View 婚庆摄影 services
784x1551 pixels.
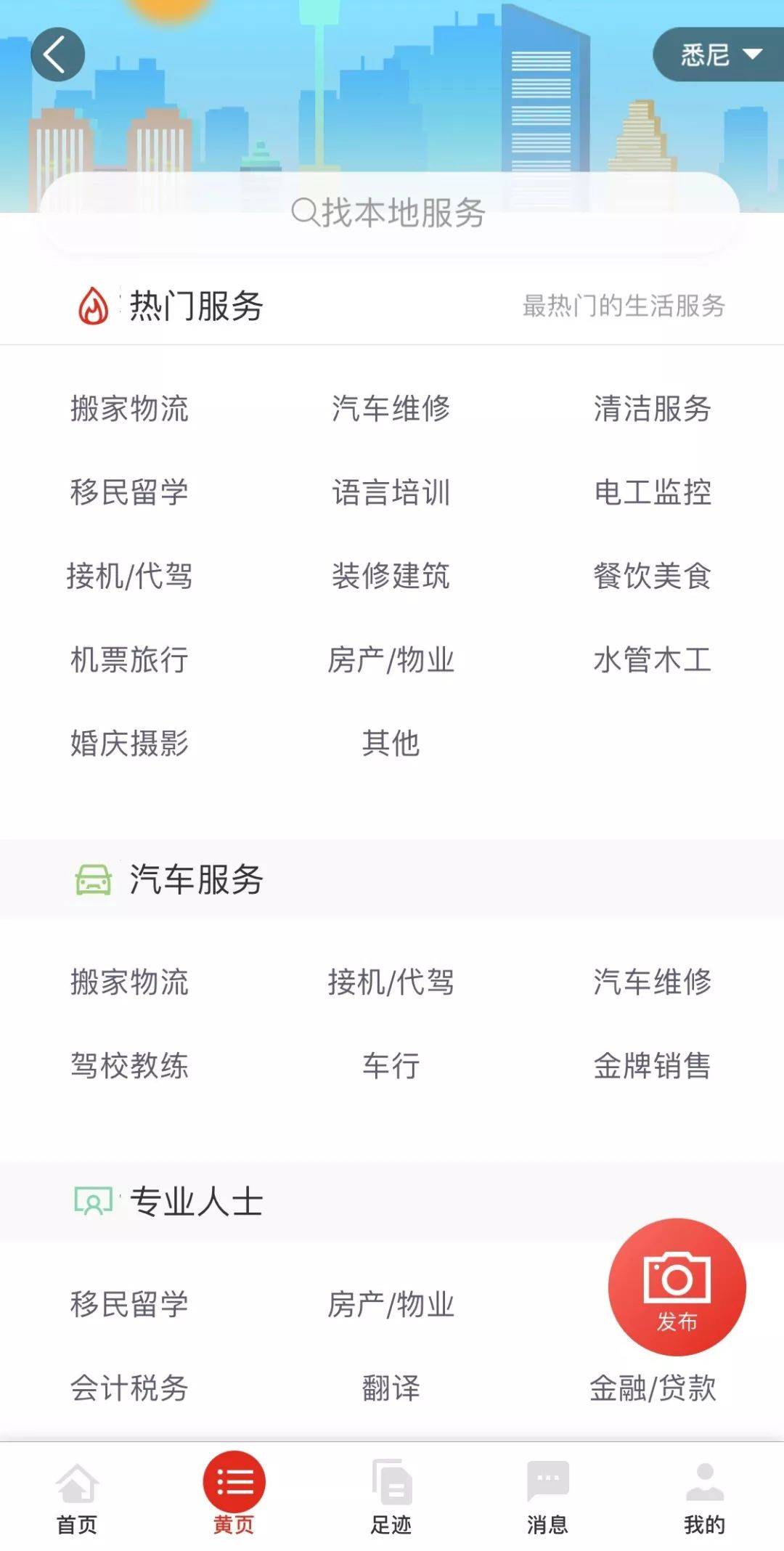[x=129, y=743]
